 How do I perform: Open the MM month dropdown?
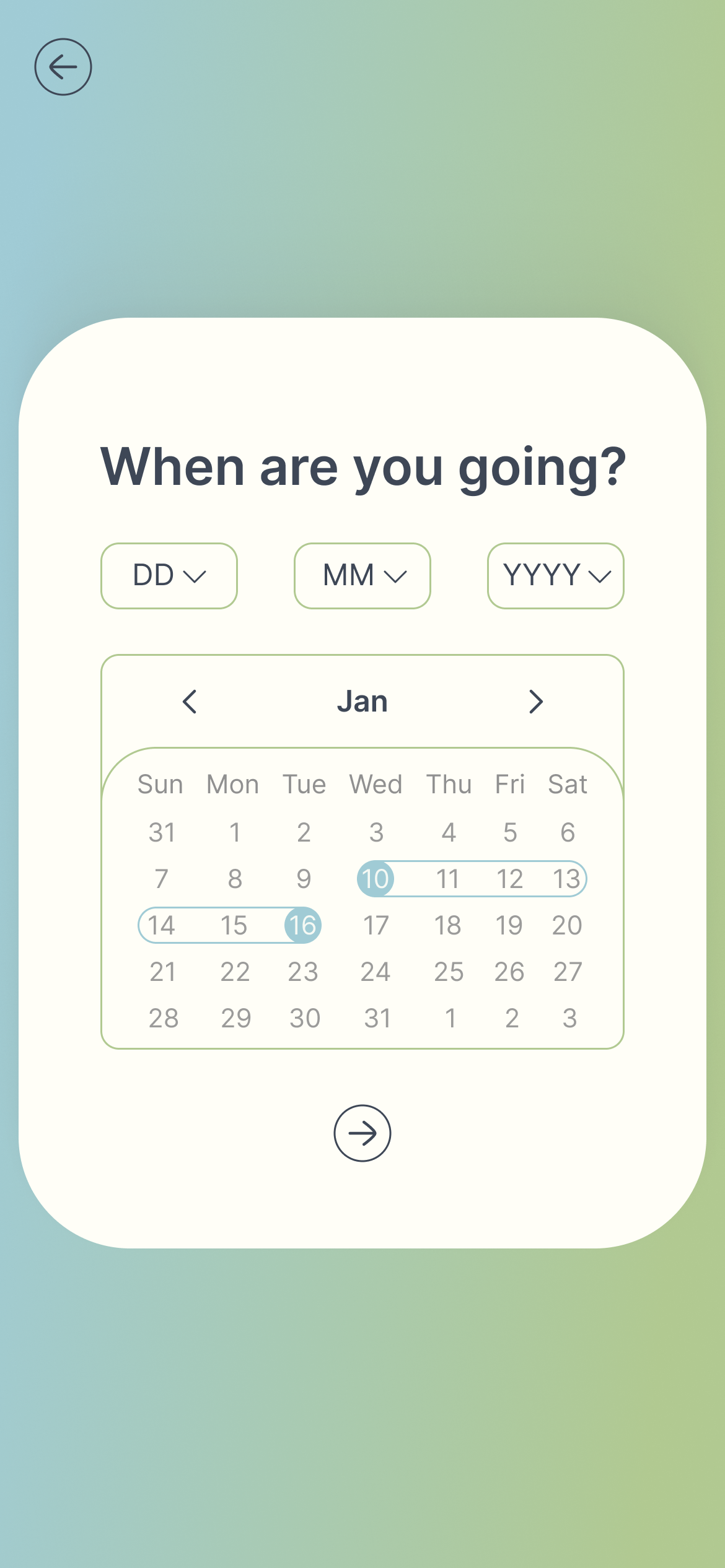coord(362,575)
